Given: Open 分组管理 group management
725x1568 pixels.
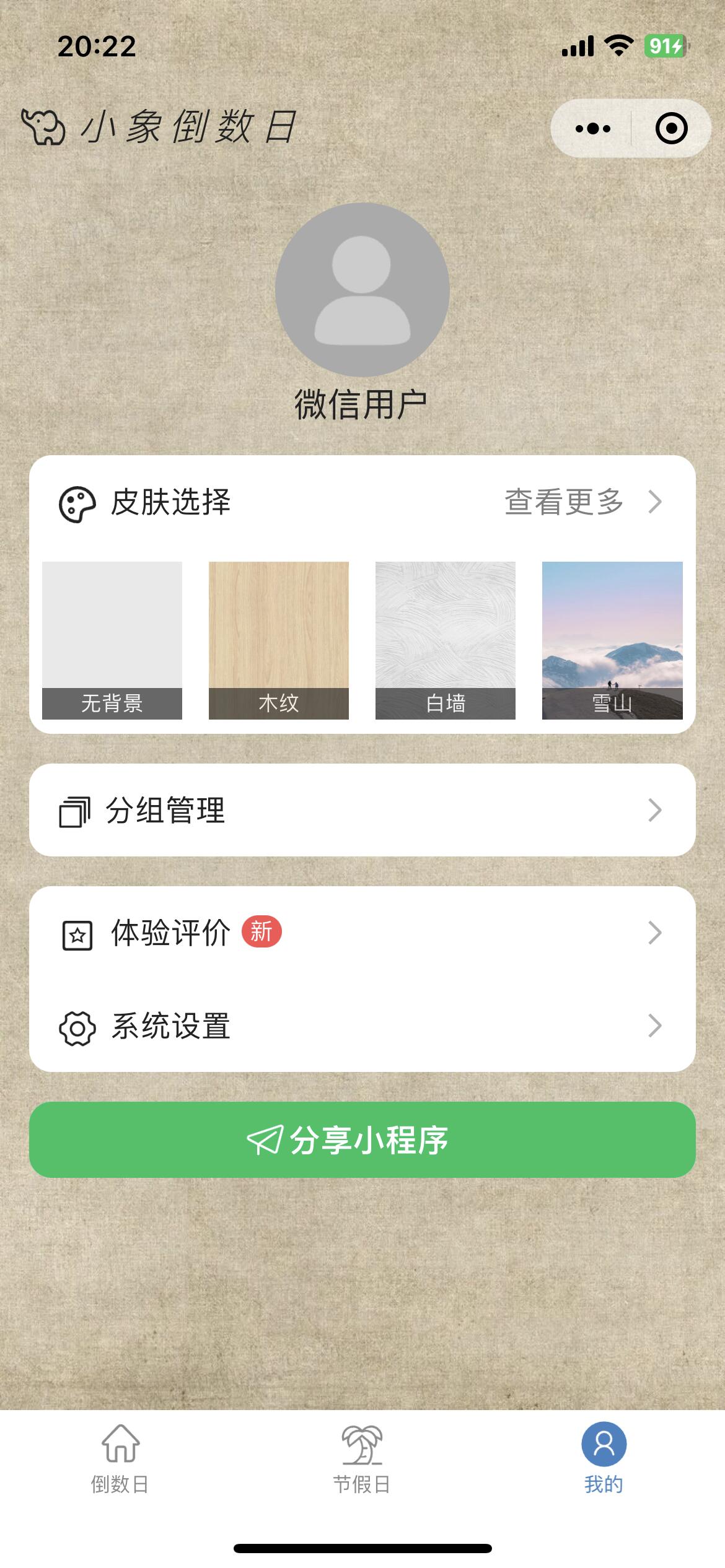Looking at the screenshot, I should pyautogui.click(x=362, y=810).
